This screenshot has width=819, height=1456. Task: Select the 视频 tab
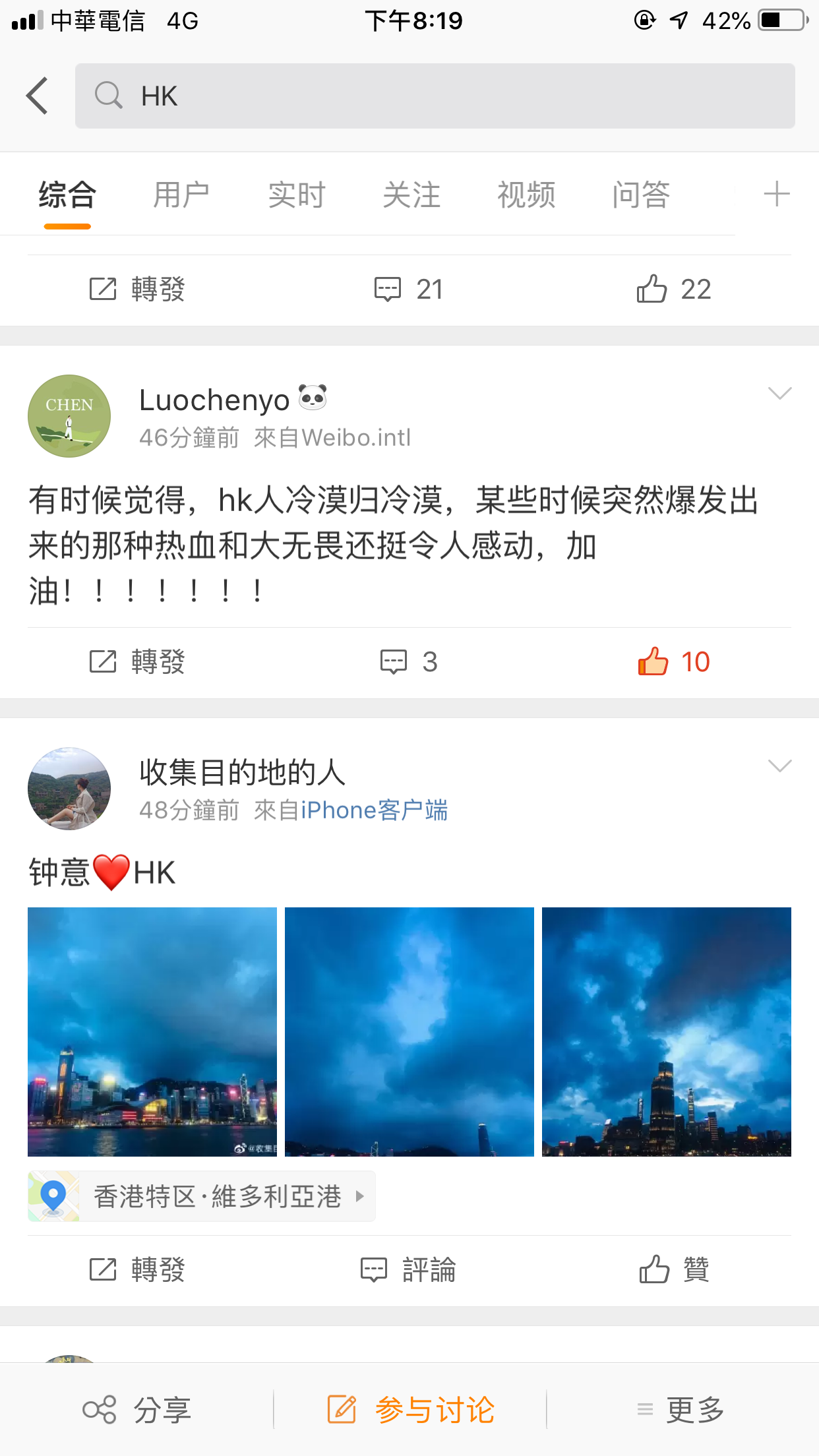526,195
